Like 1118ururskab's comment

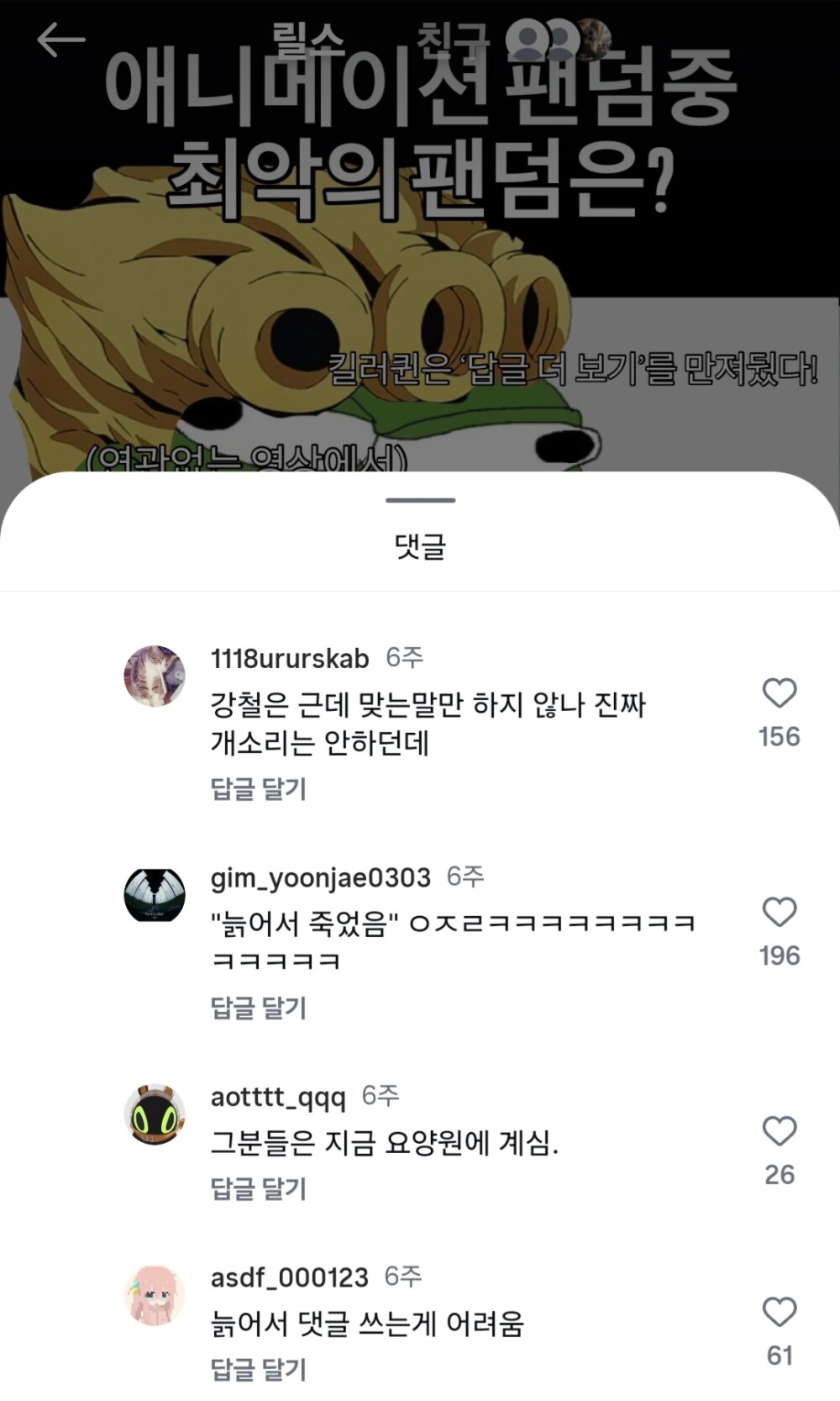pyautogui.click(x=779, y=693)
